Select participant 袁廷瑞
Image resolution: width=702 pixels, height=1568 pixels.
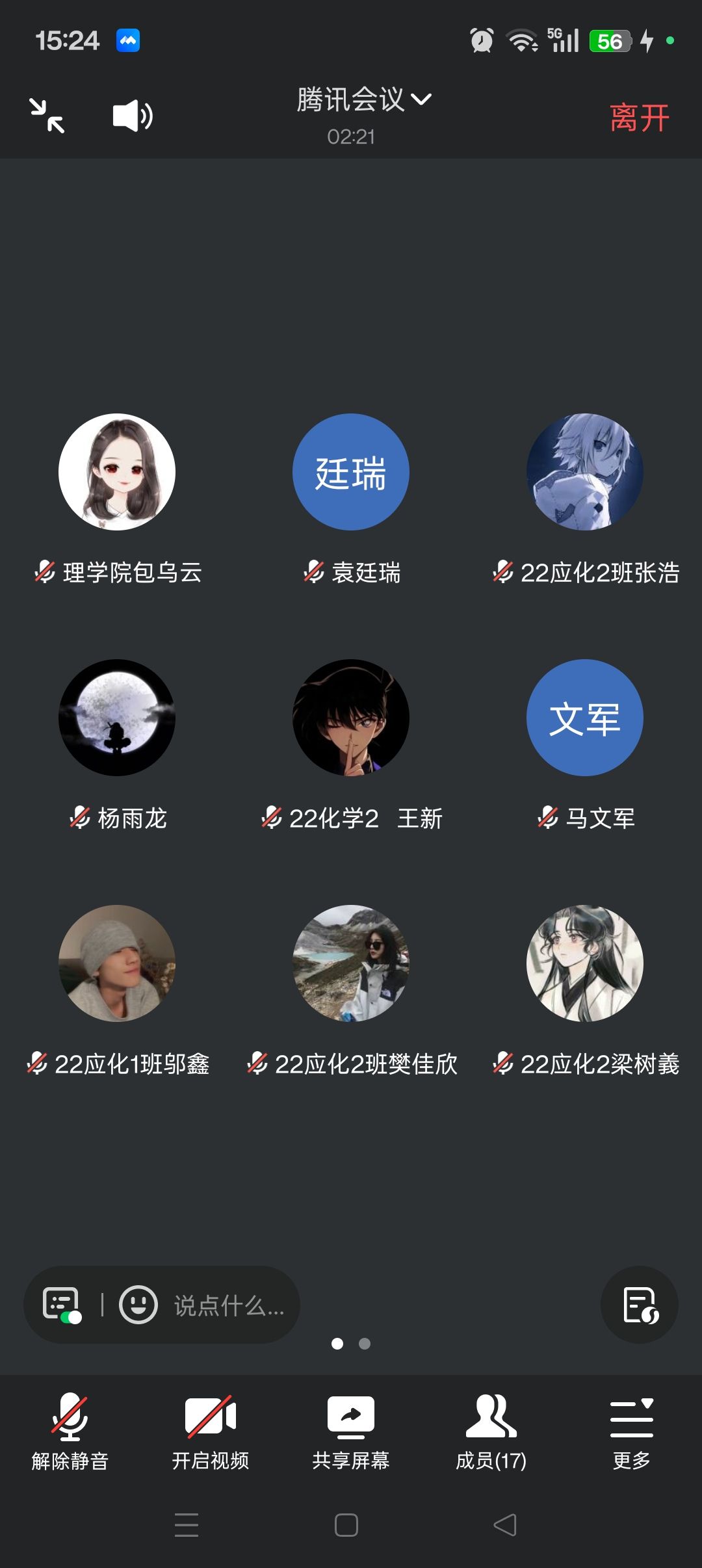tap(351, 472)
